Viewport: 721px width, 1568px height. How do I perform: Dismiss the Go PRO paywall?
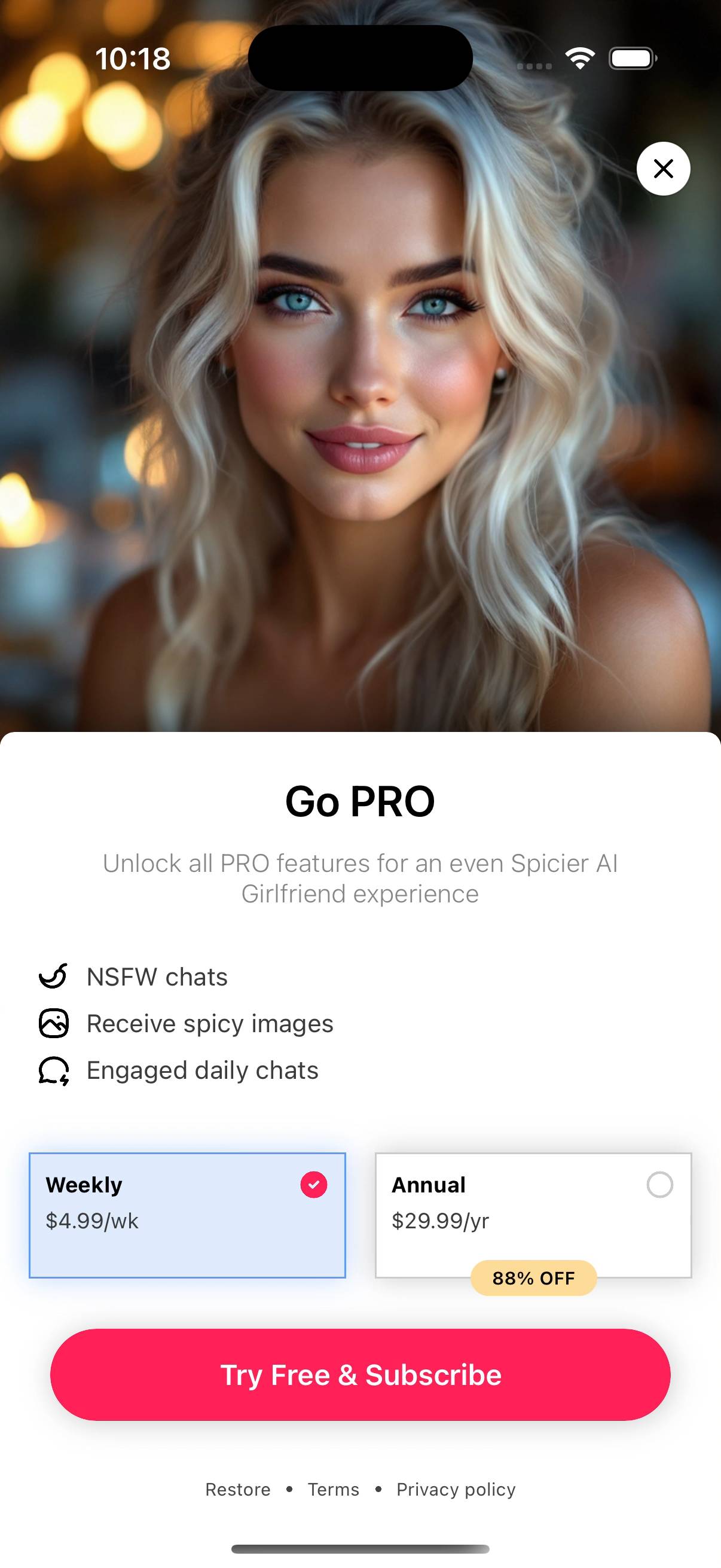tap(662, 169)
